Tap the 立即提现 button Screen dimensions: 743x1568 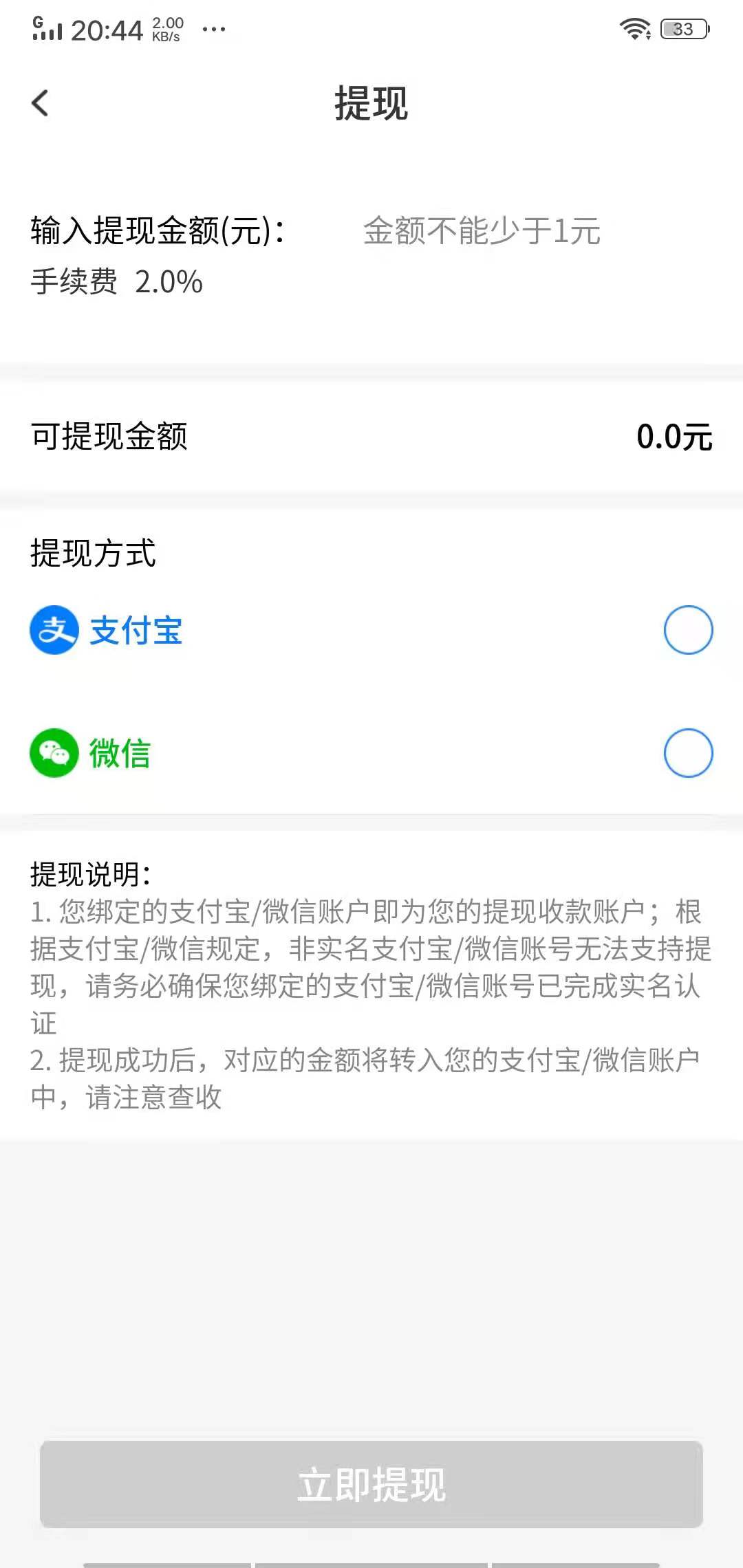[x=371, y=1484]
